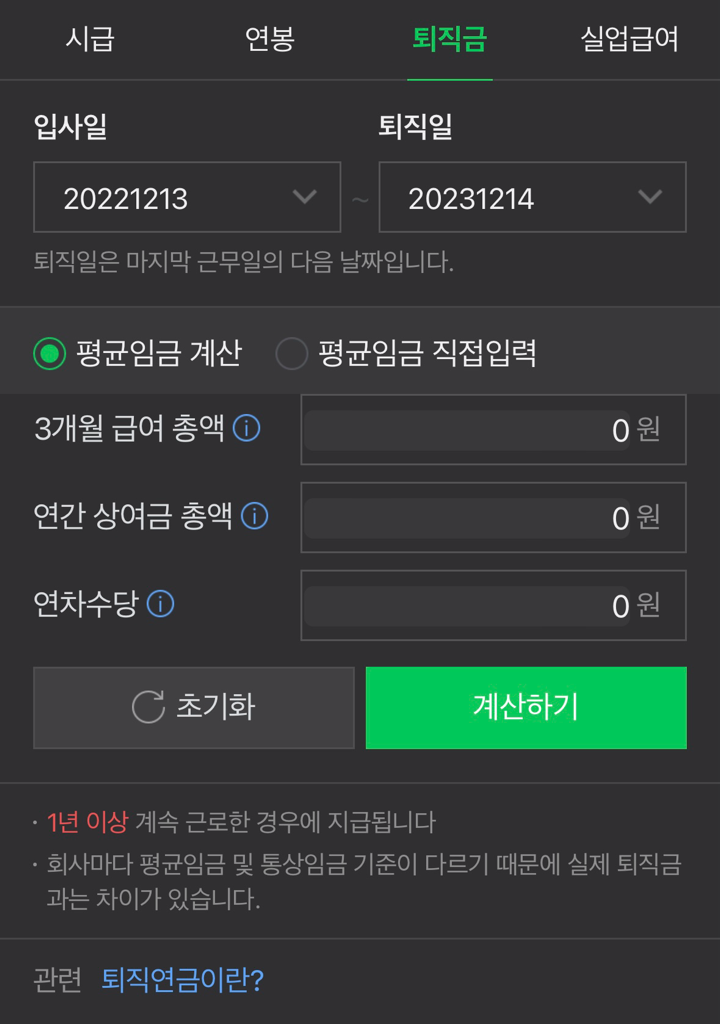This screenshot has width=720, height=1024.
Task: Show info for 3개월 급여 총액
Action: click(246, 428)
